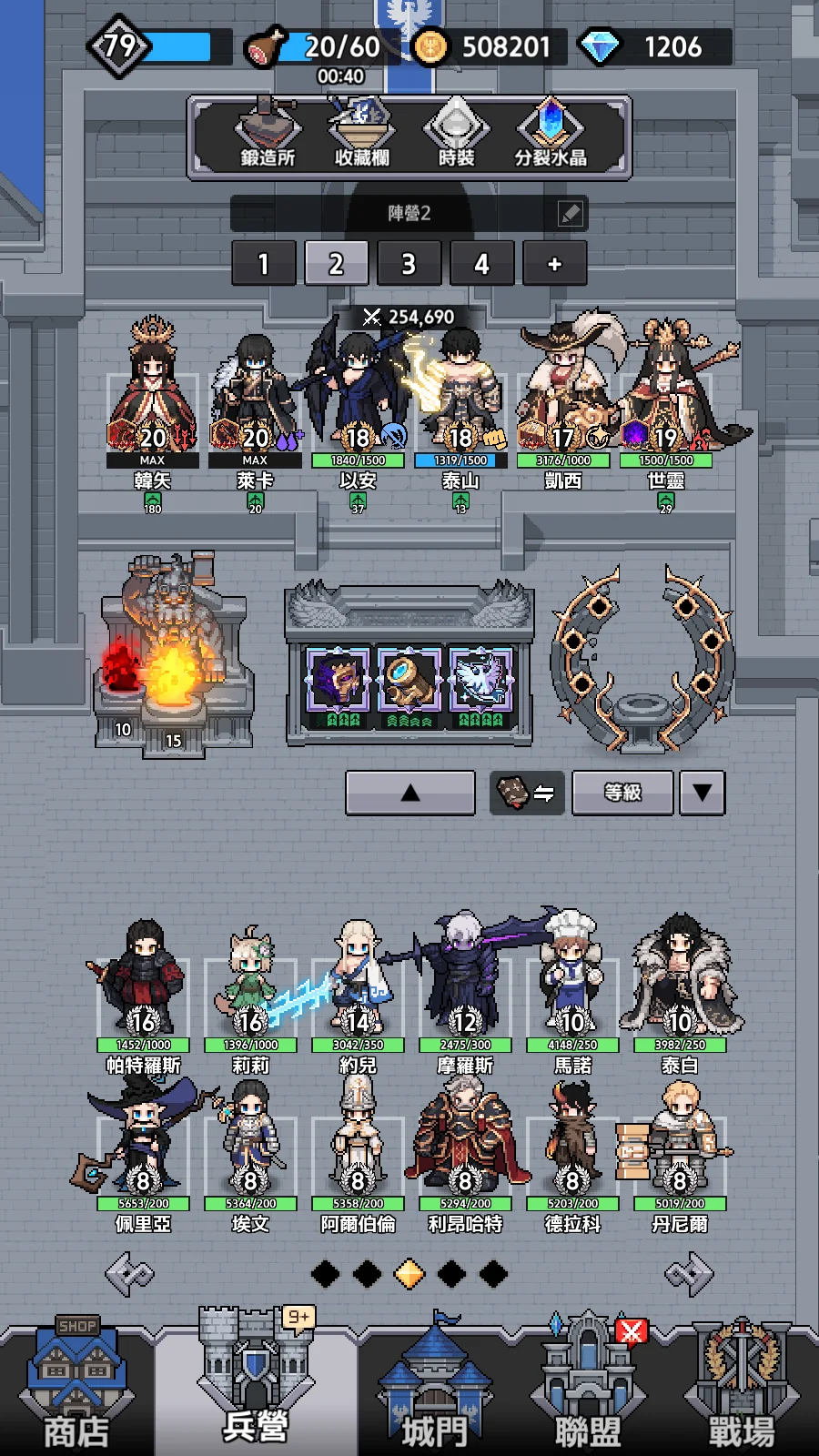This screenshot has height=1456, width=819.
Task: Open the 時裝 costume menu
Action: (x=456, y=136)
